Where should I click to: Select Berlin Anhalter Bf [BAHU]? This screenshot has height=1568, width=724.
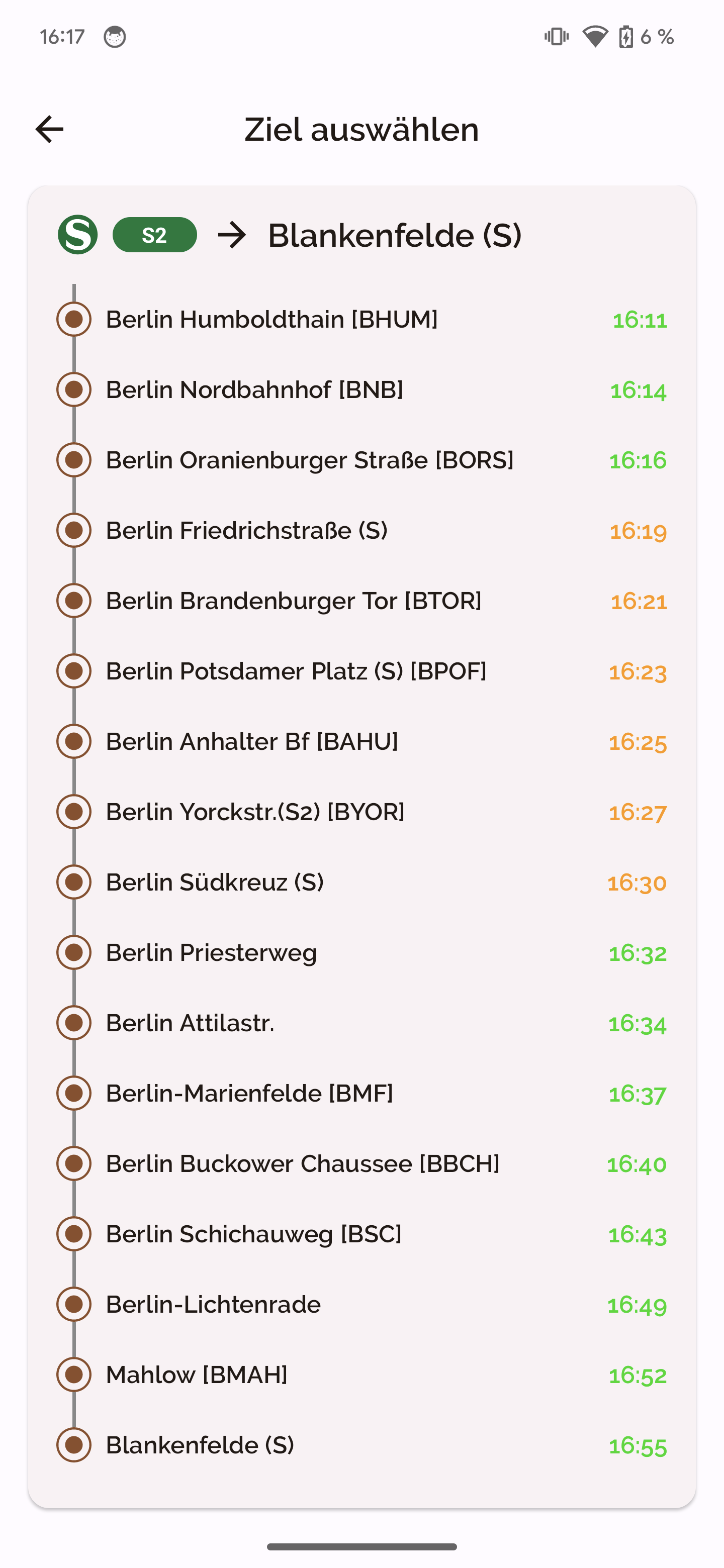(x=361, y=741)
